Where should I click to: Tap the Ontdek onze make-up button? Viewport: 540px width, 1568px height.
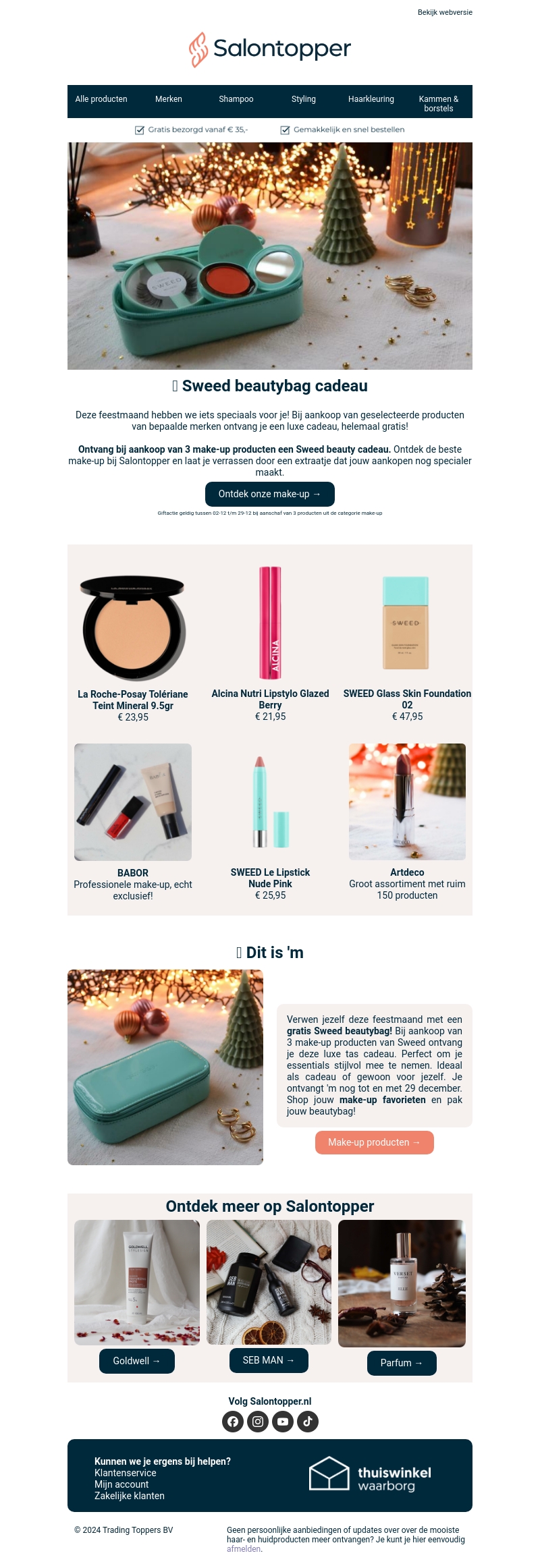coord(270,494)
